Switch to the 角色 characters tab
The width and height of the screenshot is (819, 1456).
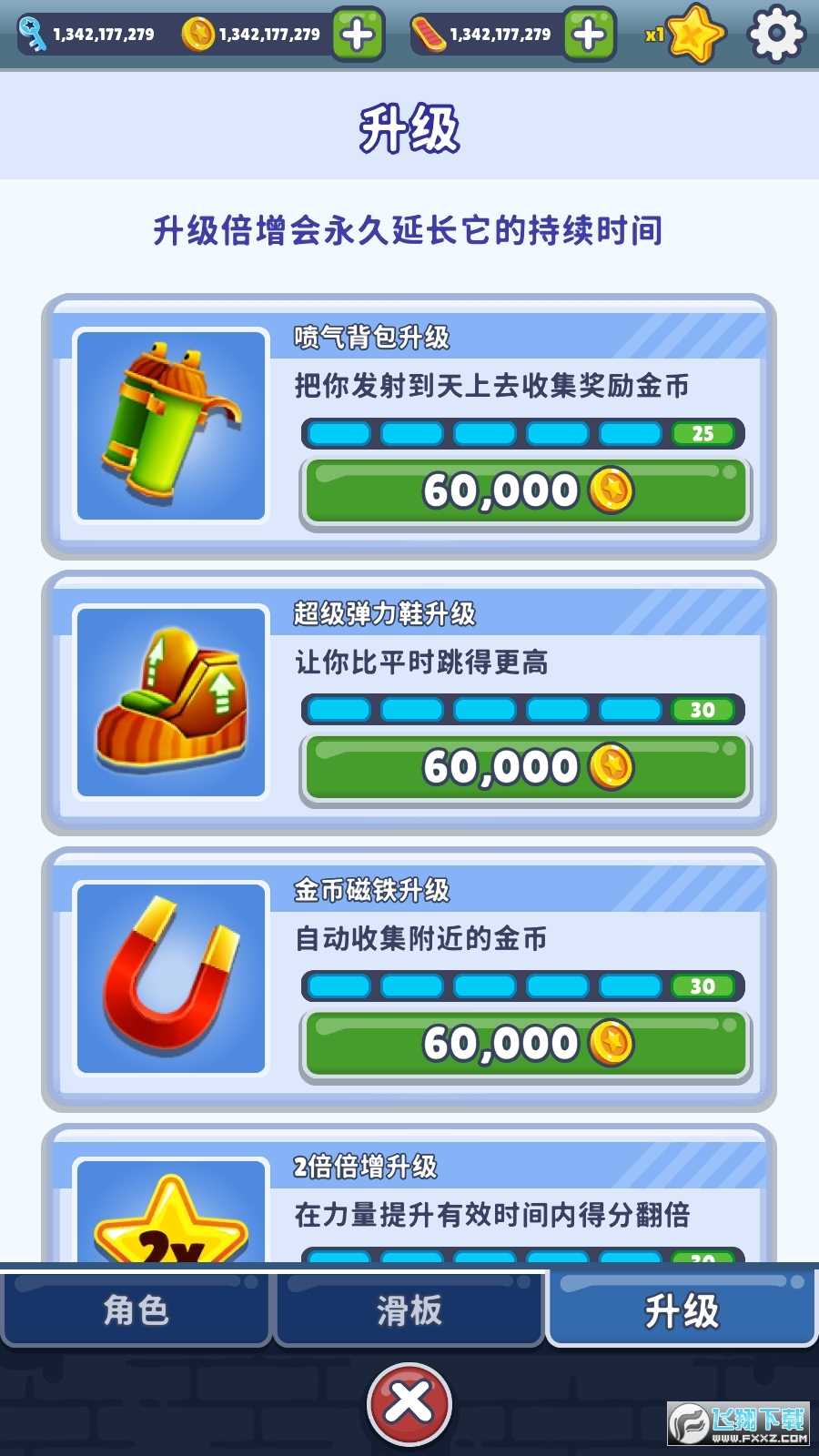click(136, 1310)
